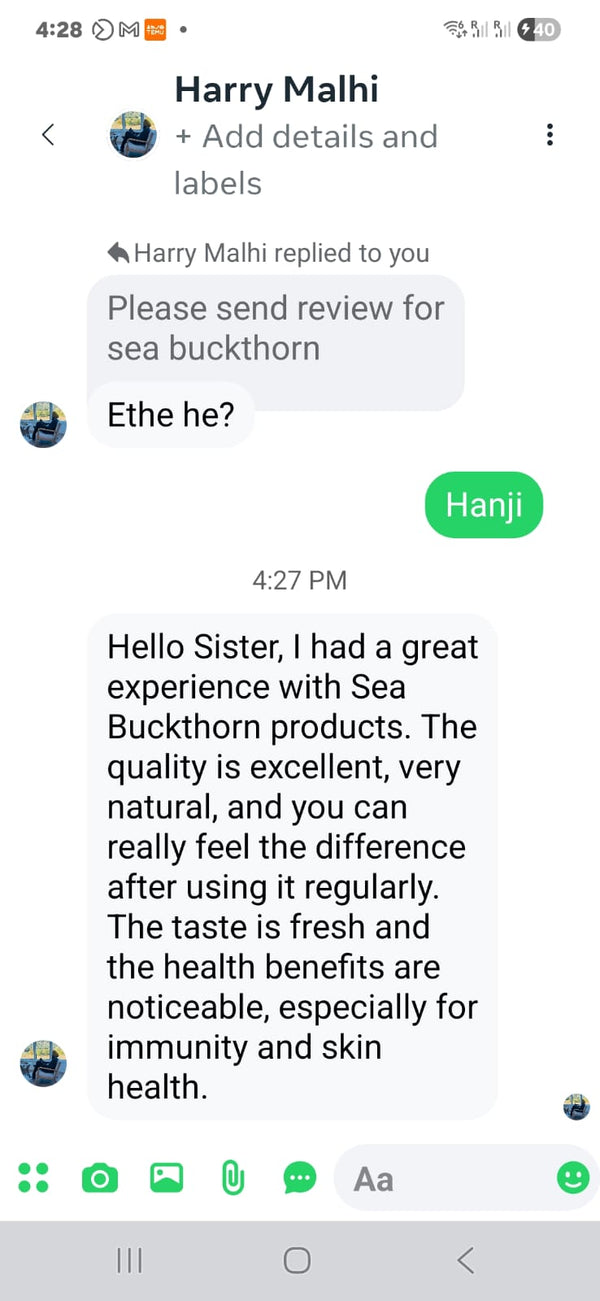Image resolution: width=600 pixels, height=1301 pixels.
Task: Open the three-dot overflow menu
Action: (549, 135)
